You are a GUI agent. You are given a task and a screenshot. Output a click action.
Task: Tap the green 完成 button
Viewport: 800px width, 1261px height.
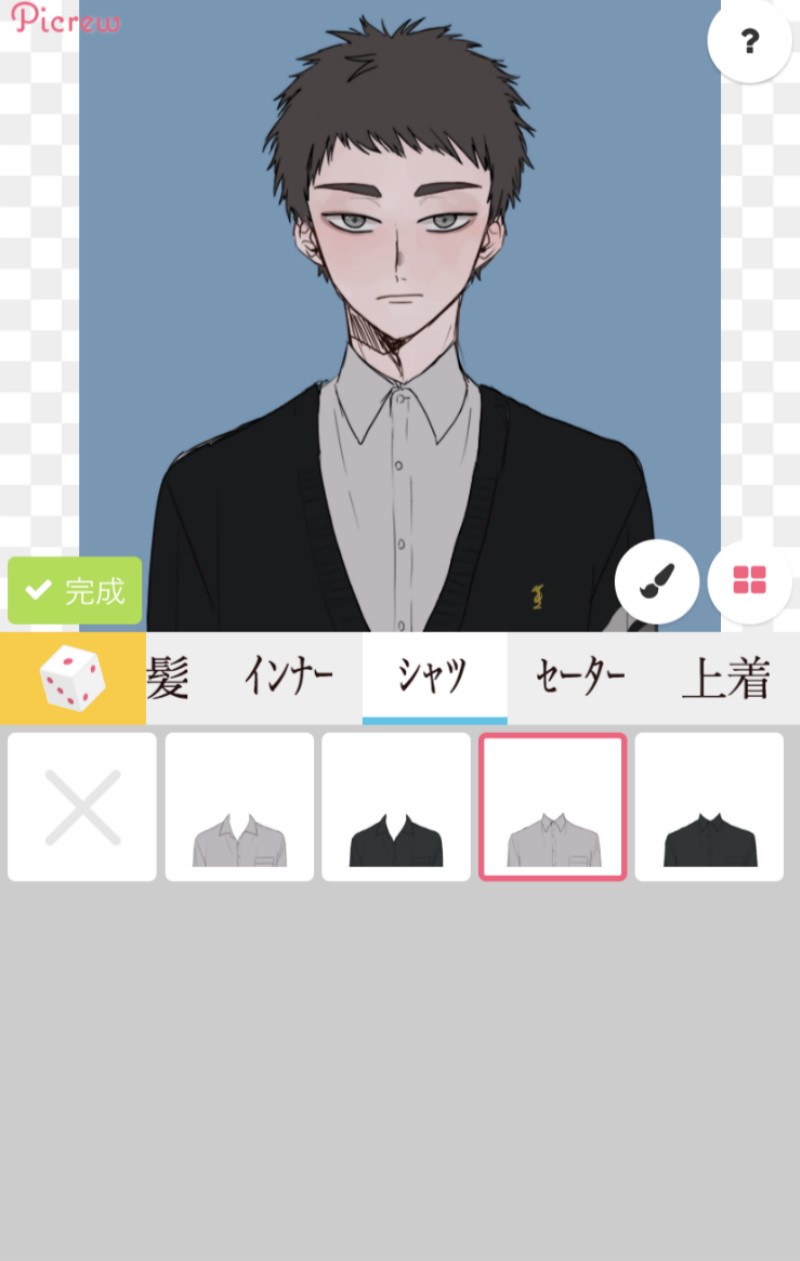coord(75,591)
